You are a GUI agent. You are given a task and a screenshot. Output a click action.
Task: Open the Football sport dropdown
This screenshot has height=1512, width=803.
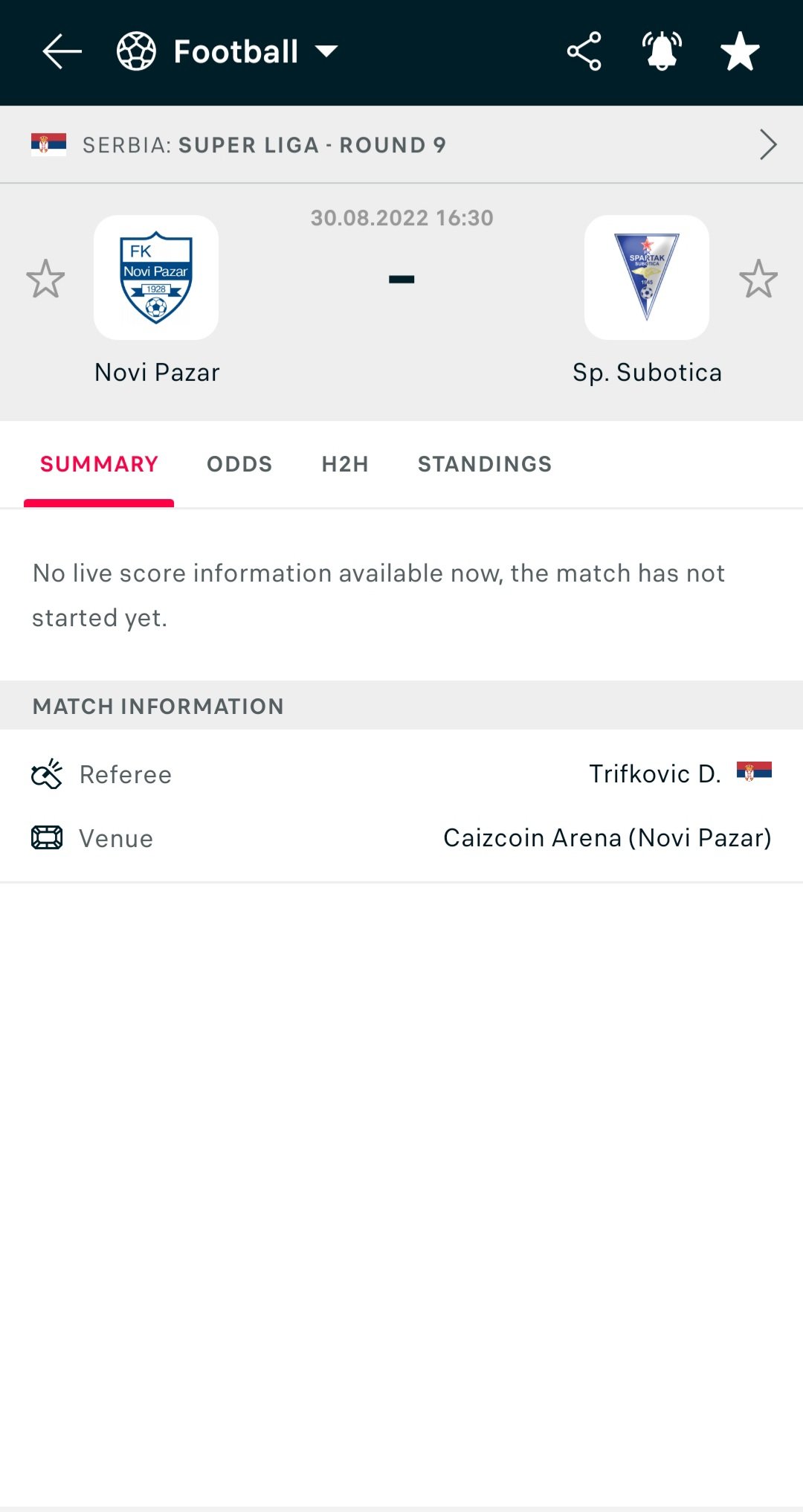[x=228, y=51]
